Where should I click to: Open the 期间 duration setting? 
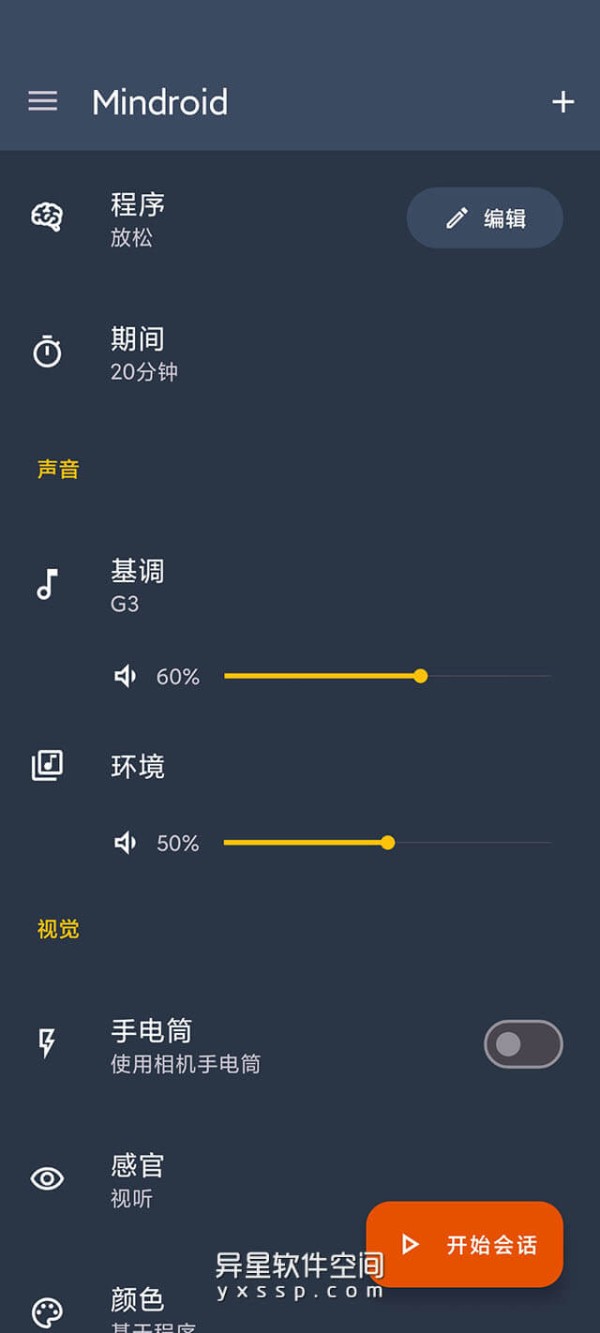[300, 353]
